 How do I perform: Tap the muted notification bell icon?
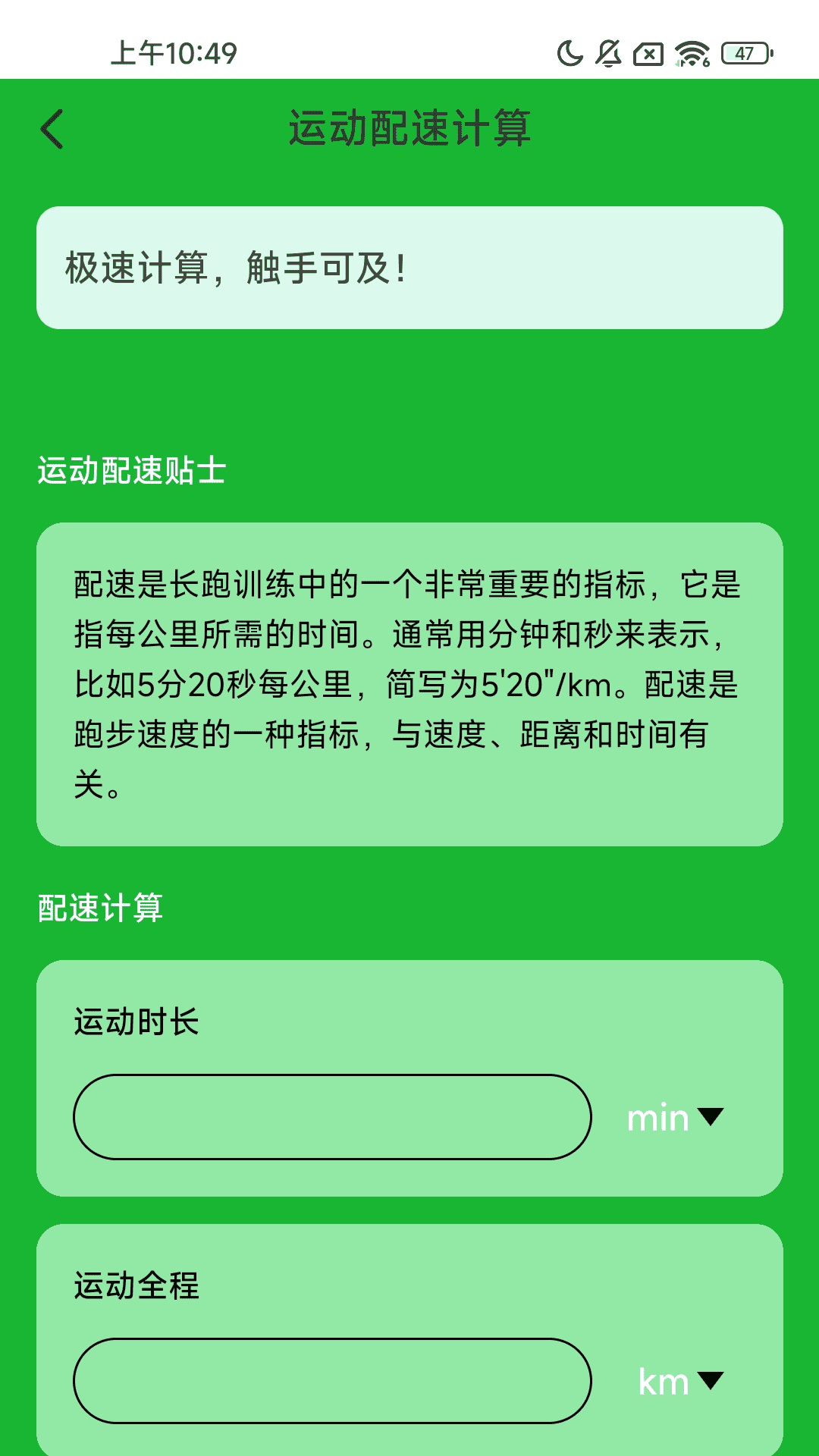pos(607,53)
